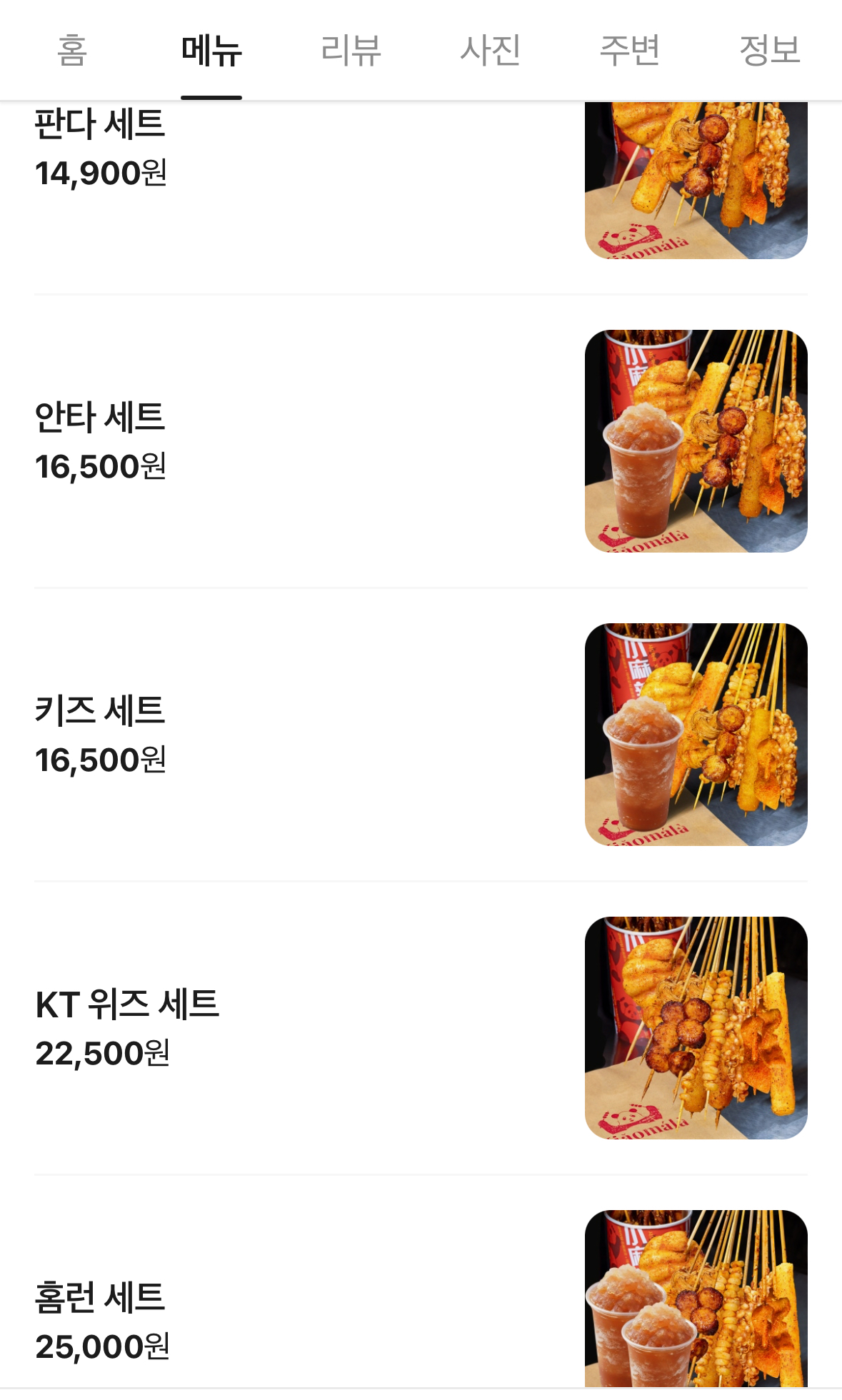Open the 리뷰 tab
Viewport: 842px width, 1400px height.
pyautogui.click(x=351, y=51)
